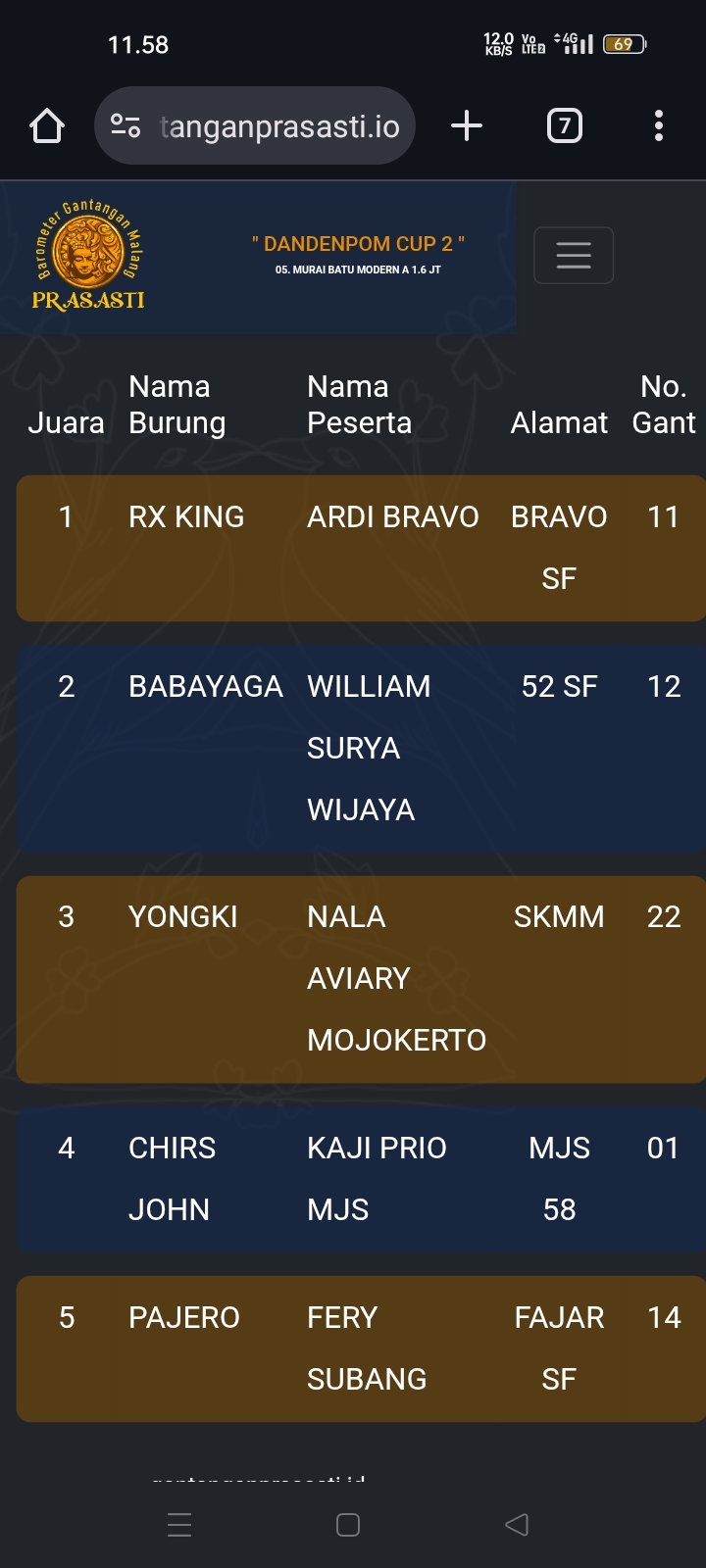706x1568 pixels.
Task: Open the tab switcher showing 7 tabs
Action: [x=564, y=125]
